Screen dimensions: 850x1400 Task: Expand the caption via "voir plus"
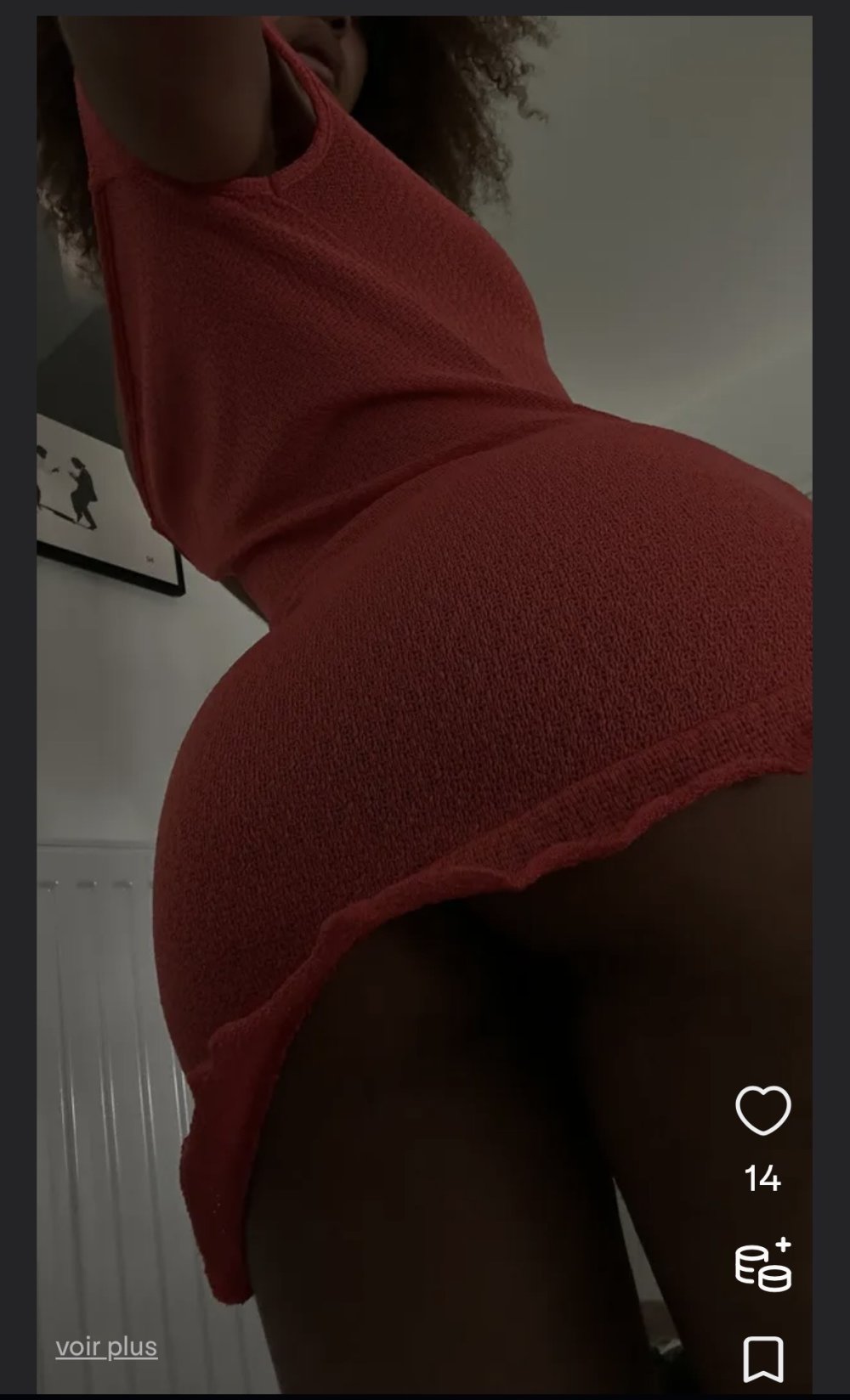(x=106, y=1346)
